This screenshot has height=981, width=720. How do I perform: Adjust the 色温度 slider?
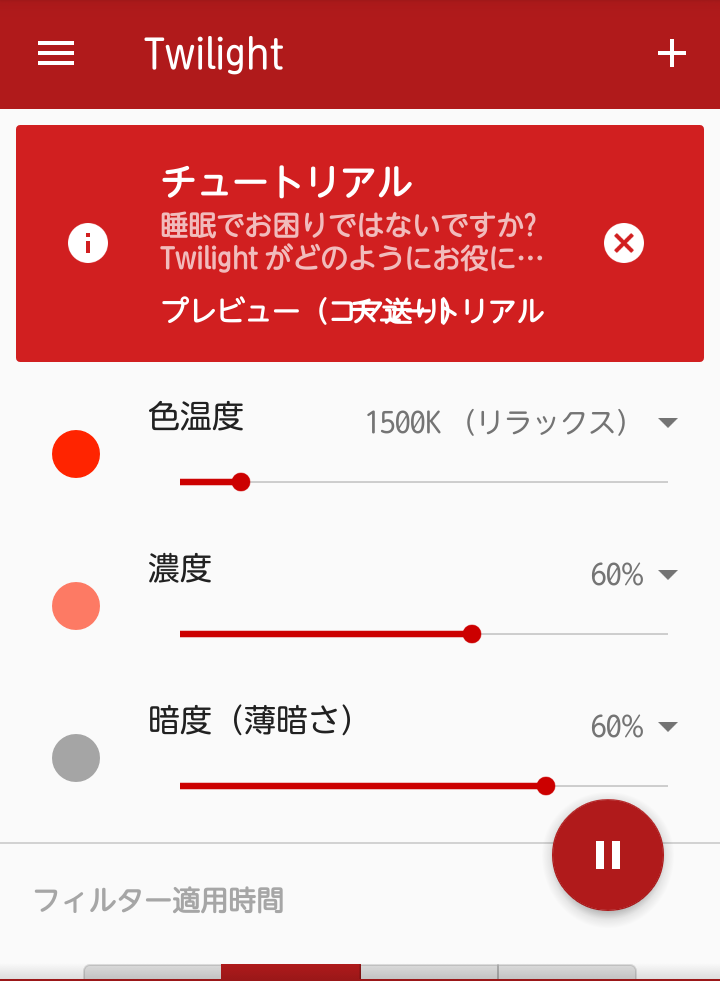pyautogui.click(x=241, y=482)
